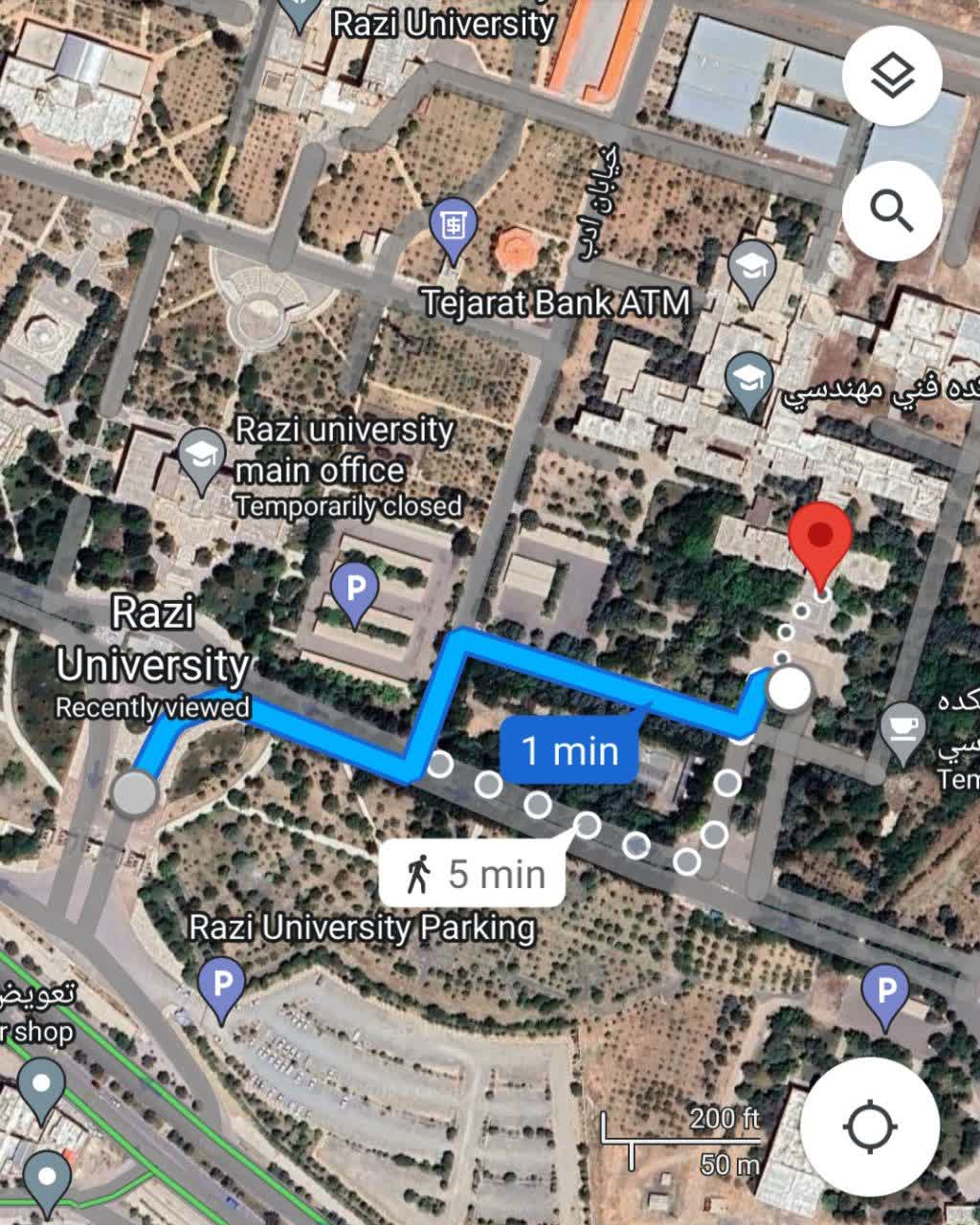Viewport: 980px width, 1225px height.
Task: Open the coffee shop marker
Action: click(x=902, y=731)
